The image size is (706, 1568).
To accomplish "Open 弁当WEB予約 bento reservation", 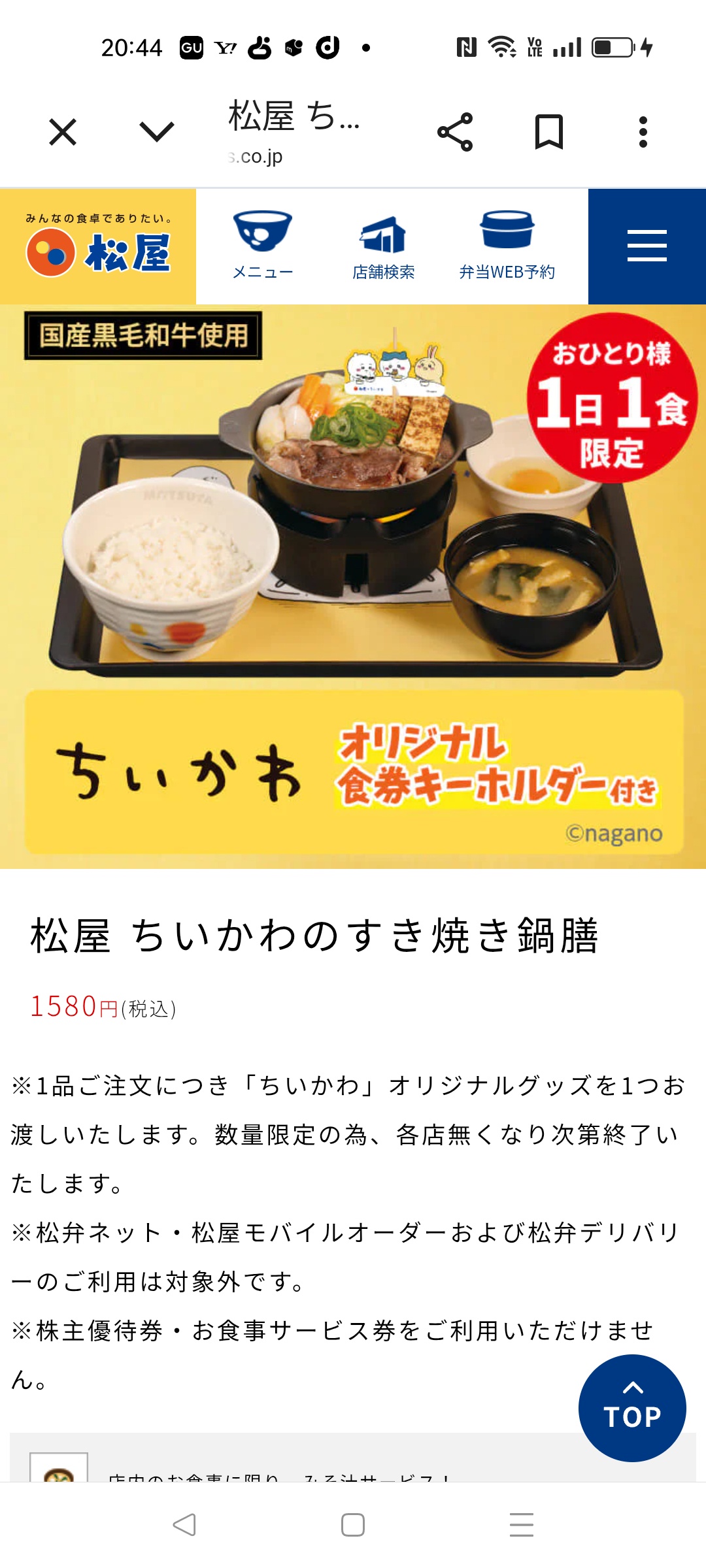I will (507, 246).
